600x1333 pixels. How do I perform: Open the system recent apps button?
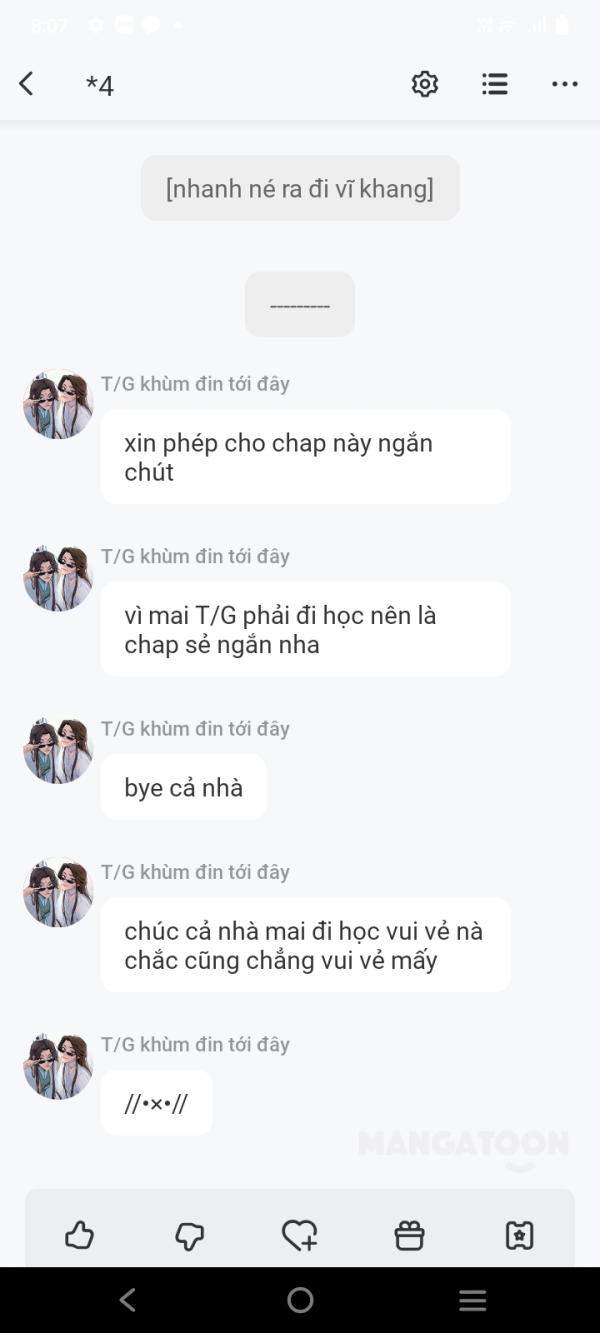pos(473,1300)
